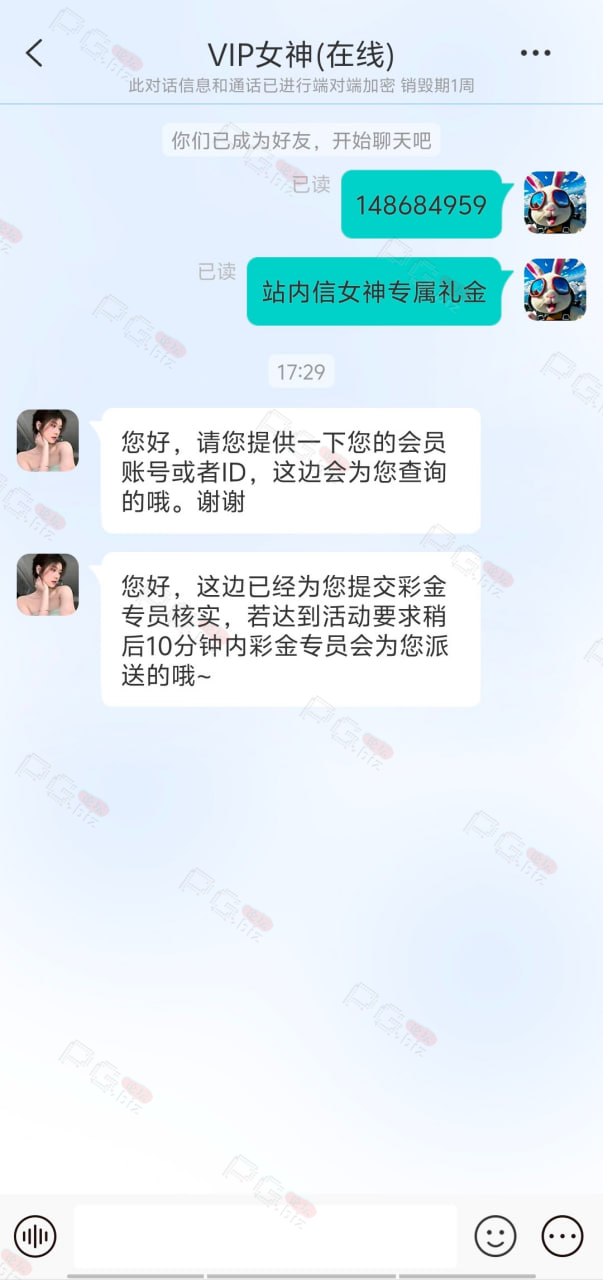View VIP女神 avatar beside the ID request
This screenshot has width=603, height=1280.
tap(48, 440)
